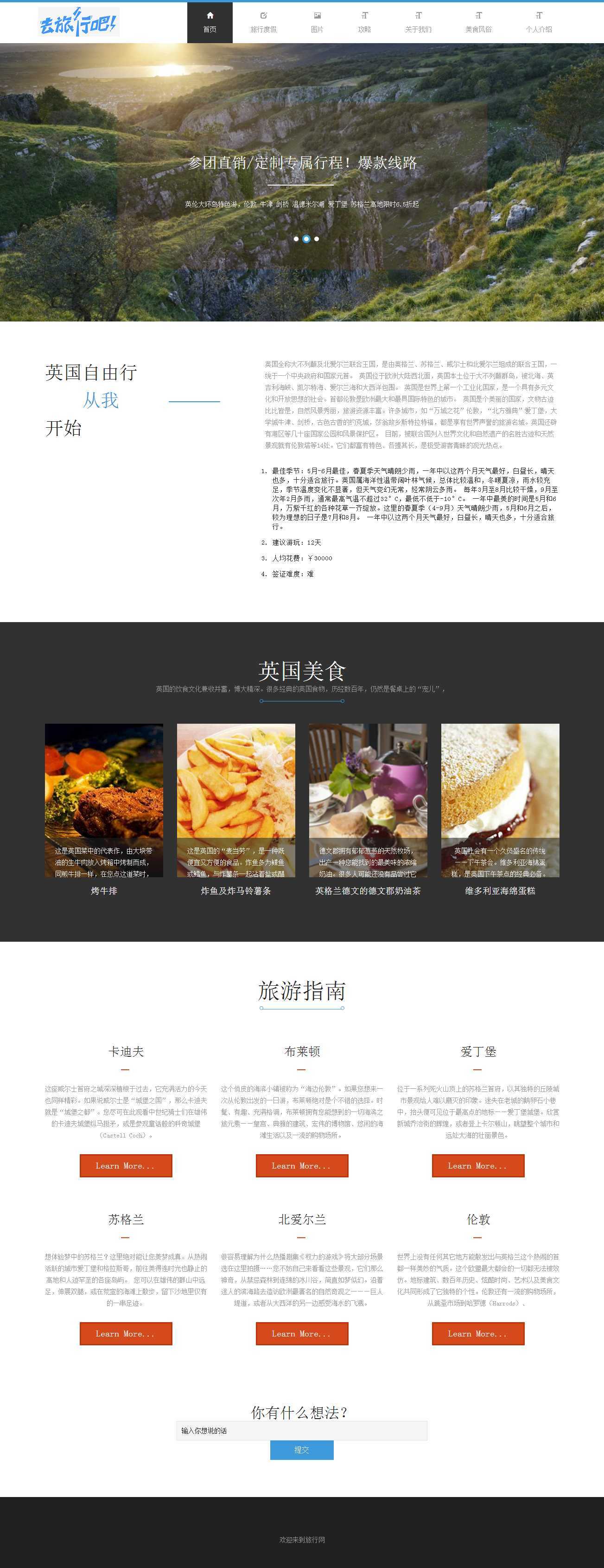Visit the 关于我们 page
The image size is (604, 1568).
(x=418, y=23)
